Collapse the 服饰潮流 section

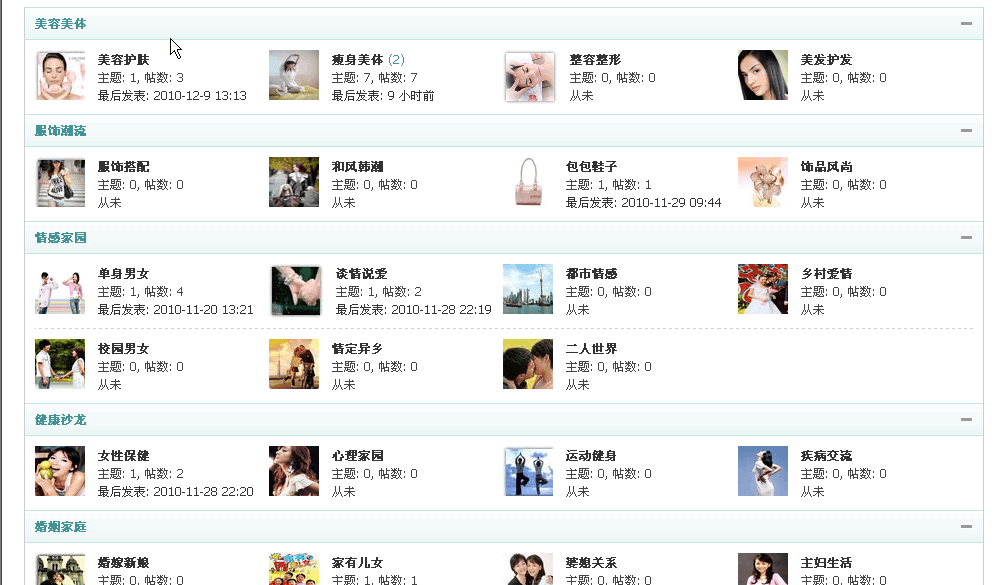pyautogui.click(x=966, y=130)
